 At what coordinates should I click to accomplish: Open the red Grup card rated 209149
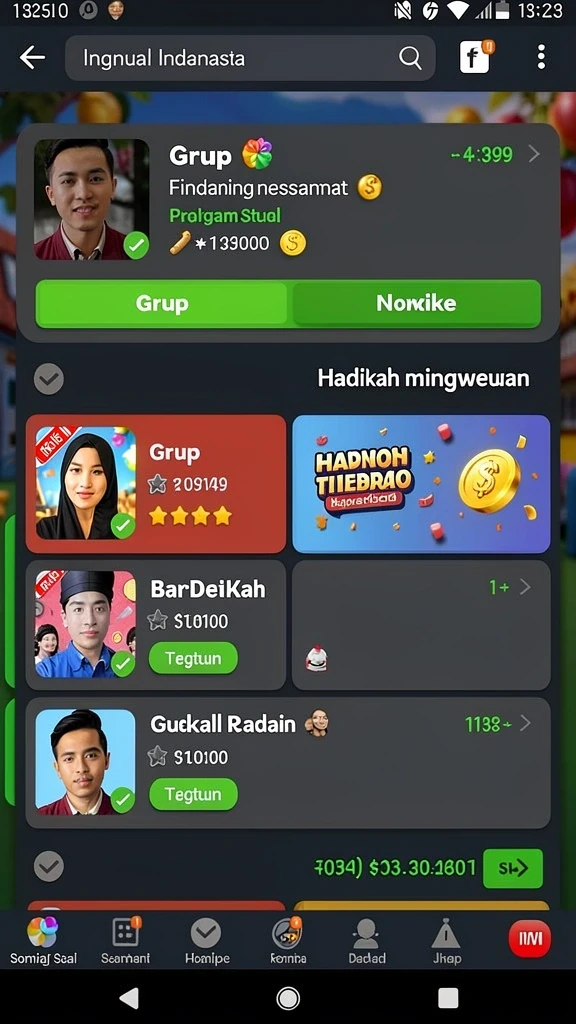pyautogui.click(x=155, y=484)
